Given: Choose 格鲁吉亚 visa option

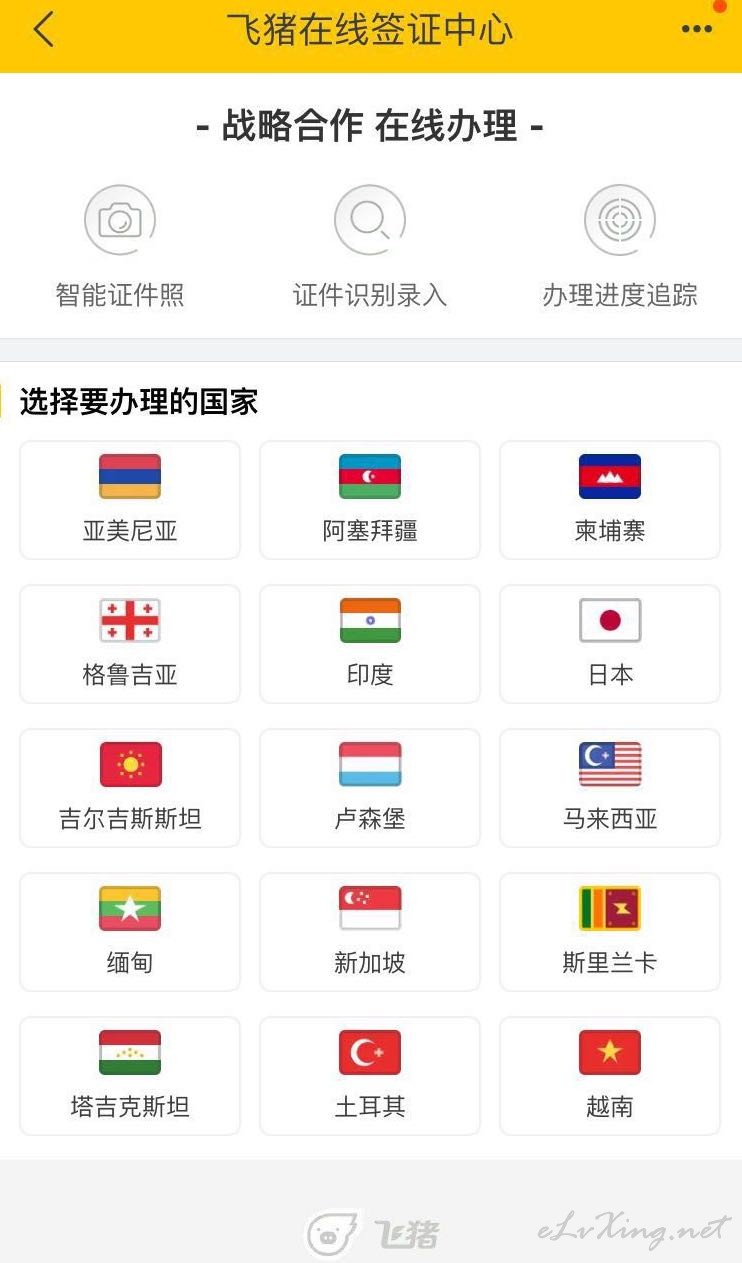Looking at the screenshot, I should click(130, 644).
